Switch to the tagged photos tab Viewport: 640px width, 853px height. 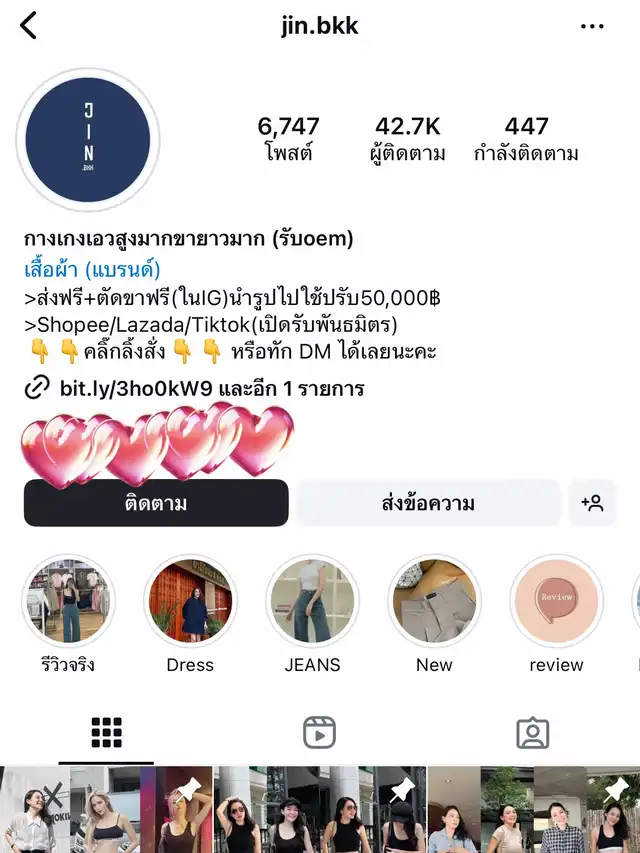click(x=532, y=733)
